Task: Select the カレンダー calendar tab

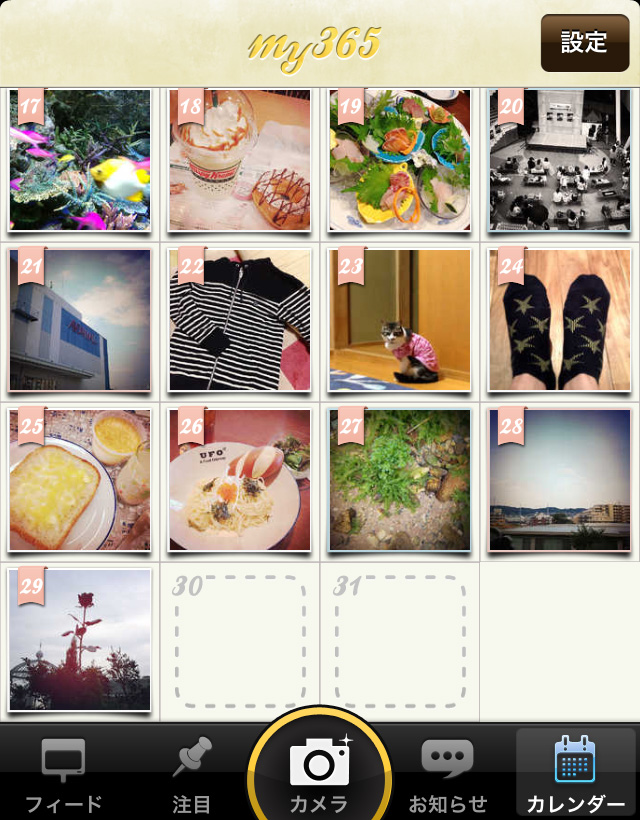Action: 575,777
